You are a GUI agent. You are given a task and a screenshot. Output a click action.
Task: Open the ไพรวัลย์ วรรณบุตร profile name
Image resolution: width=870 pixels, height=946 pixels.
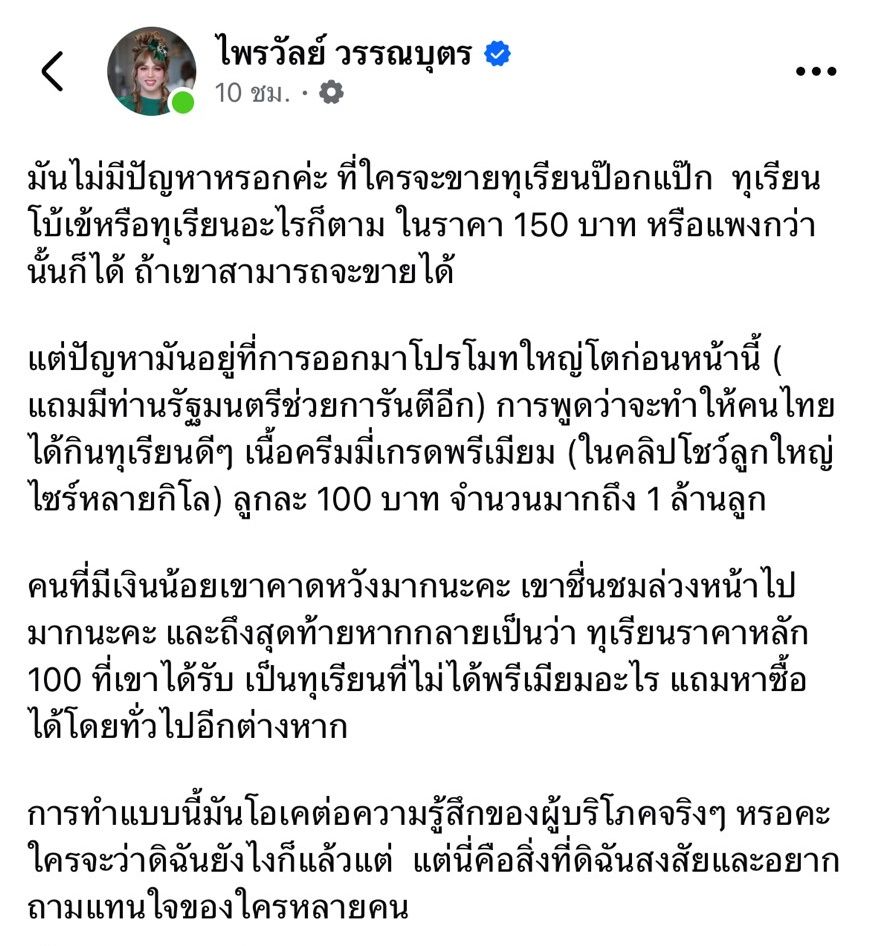pyautogui.click(x=343, y=52)
